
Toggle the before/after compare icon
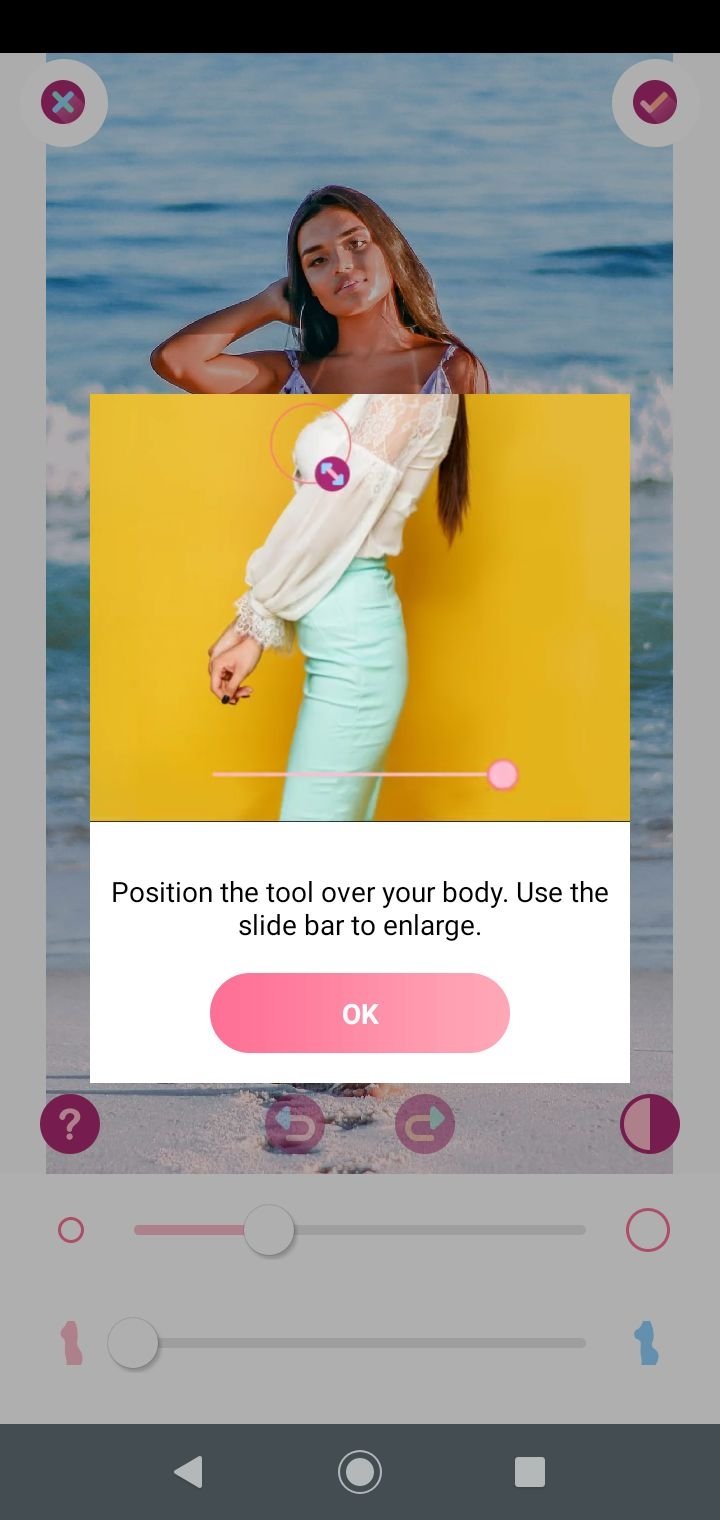pos(650,1124)
